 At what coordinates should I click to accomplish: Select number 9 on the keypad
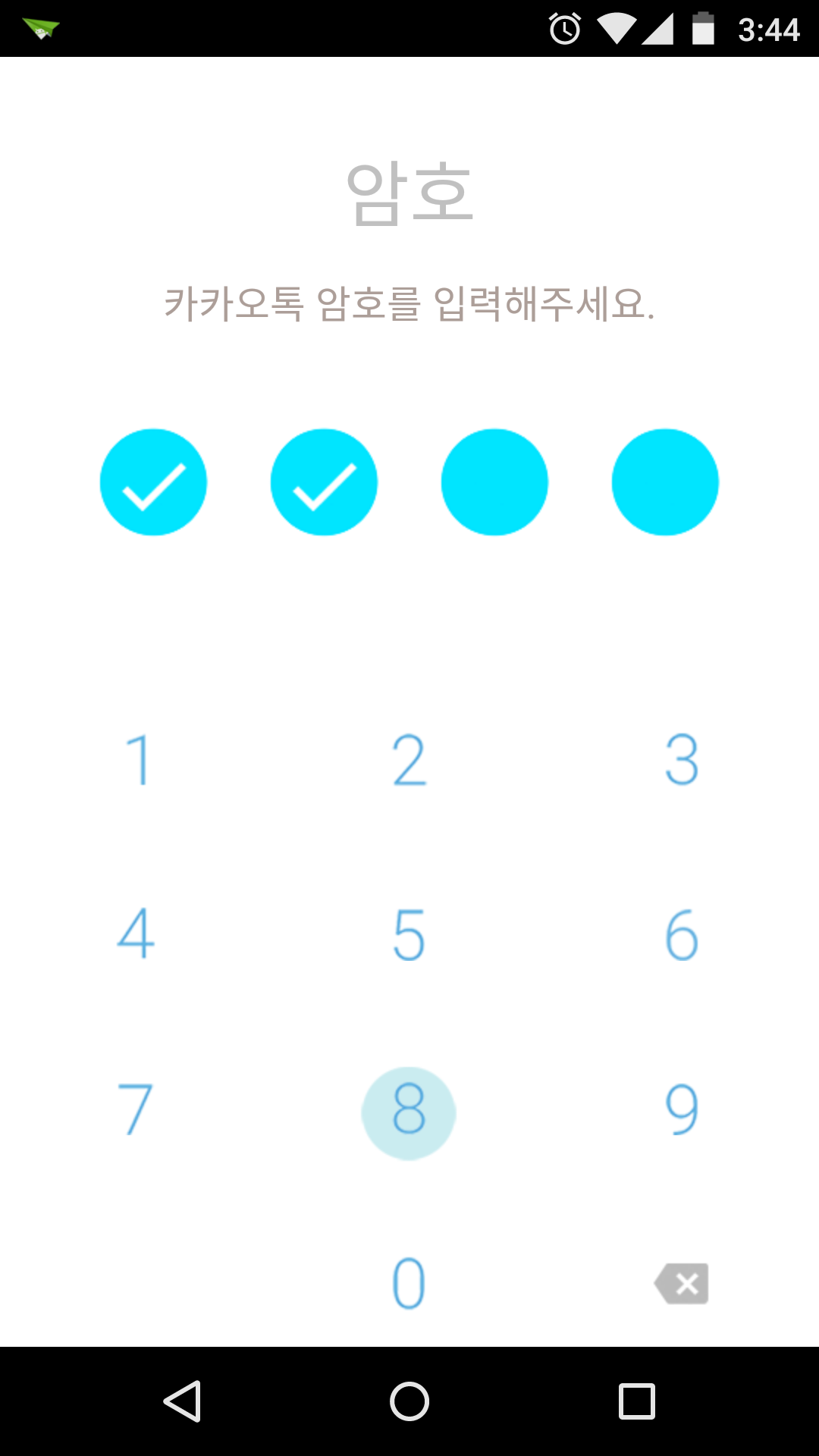(x=681, y=1109)
